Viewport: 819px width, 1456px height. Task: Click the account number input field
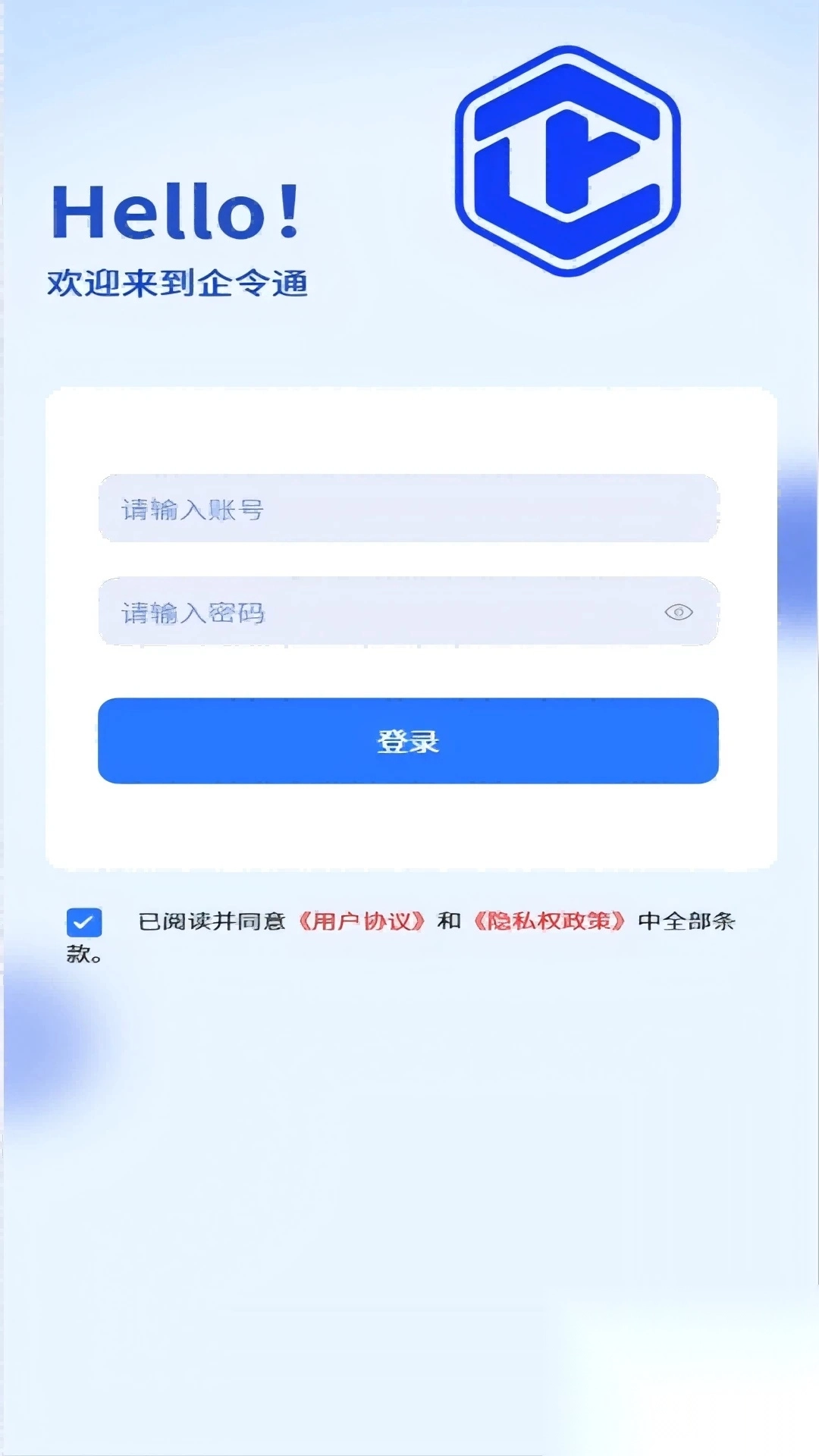(x=407, y=510)
